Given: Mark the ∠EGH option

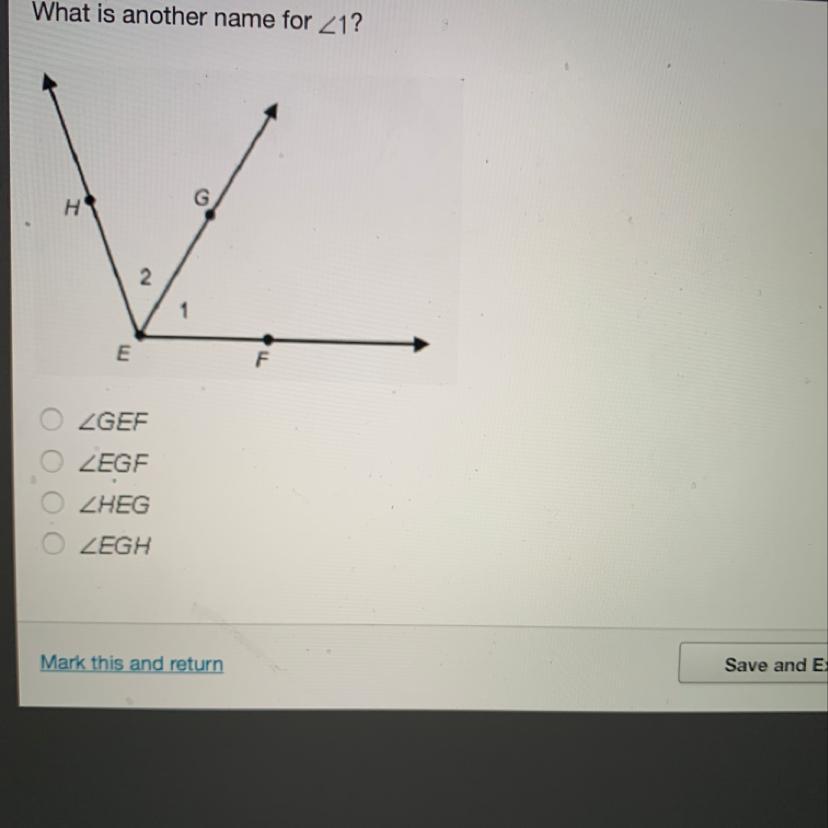Looking at the screenshot, I should 52,546.
